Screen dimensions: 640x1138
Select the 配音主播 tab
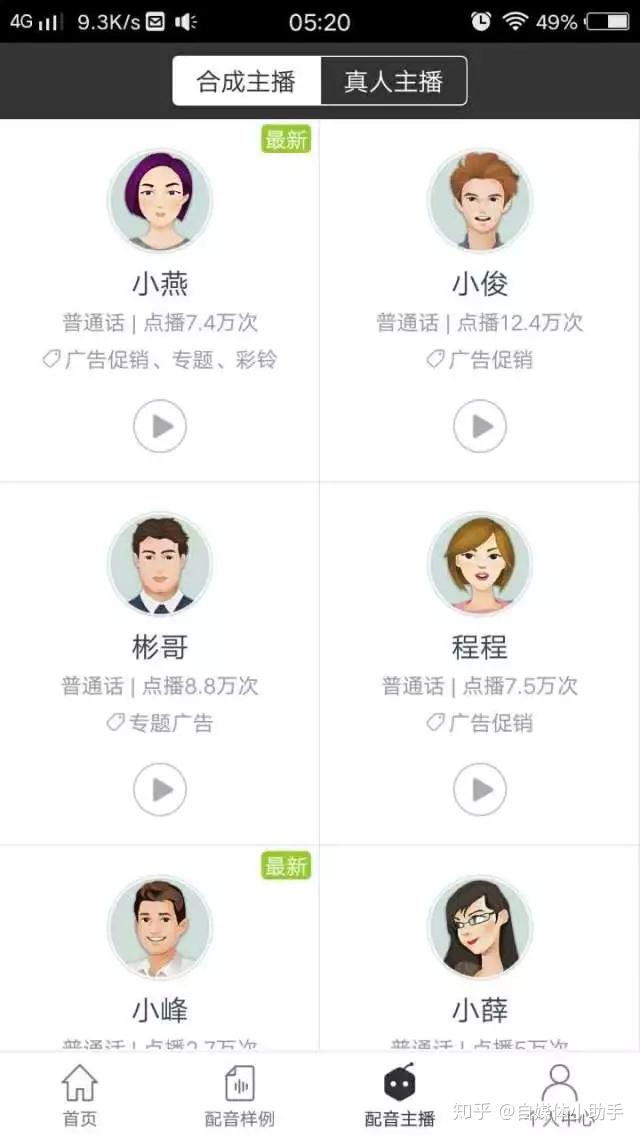tap(400, 1095)
